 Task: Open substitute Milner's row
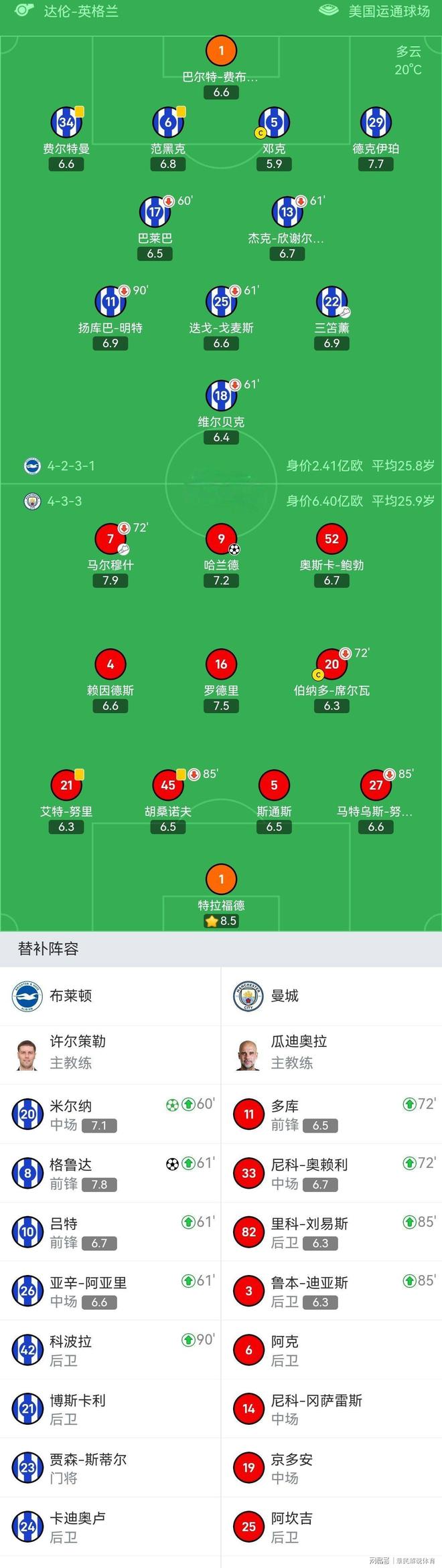point(110,1114)
